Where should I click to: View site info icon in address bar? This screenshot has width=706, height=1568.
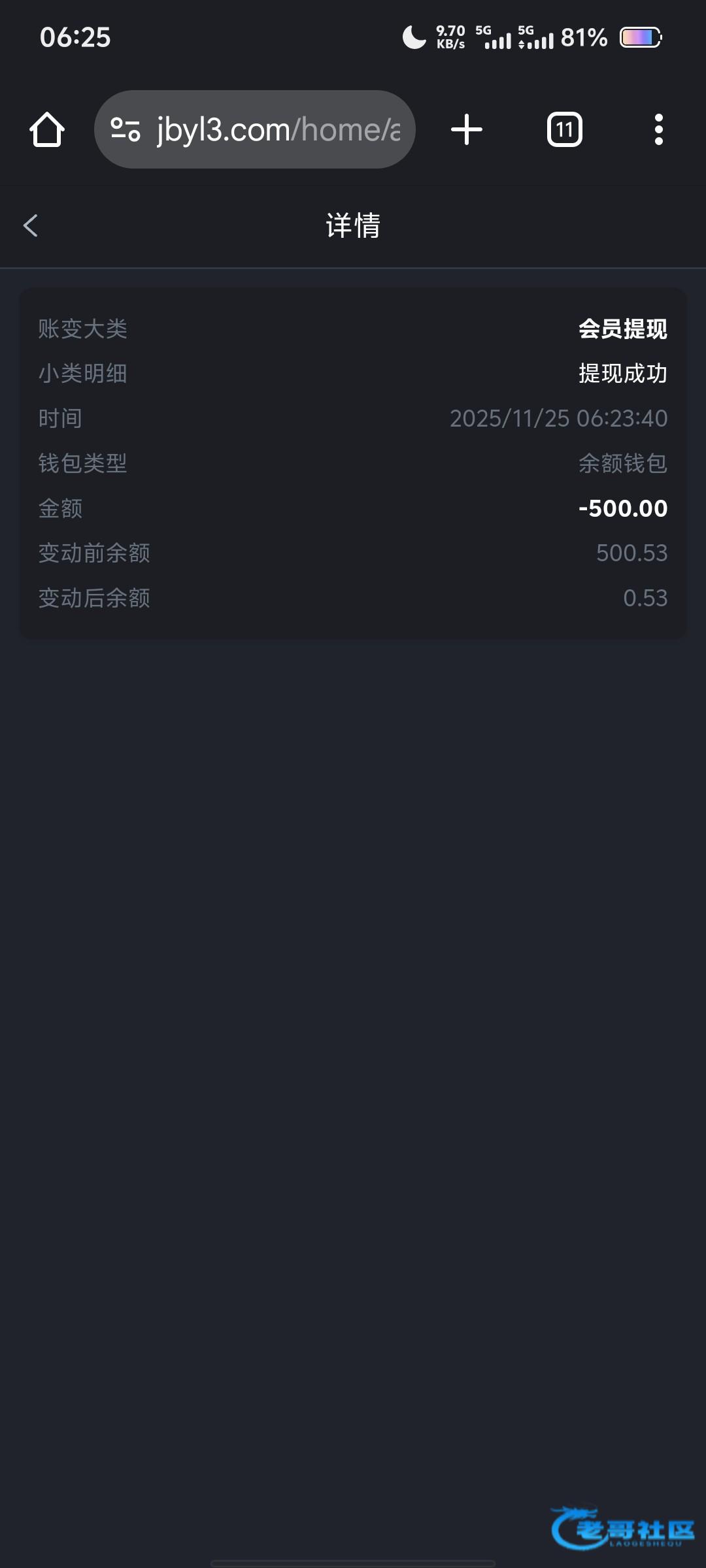126,129
